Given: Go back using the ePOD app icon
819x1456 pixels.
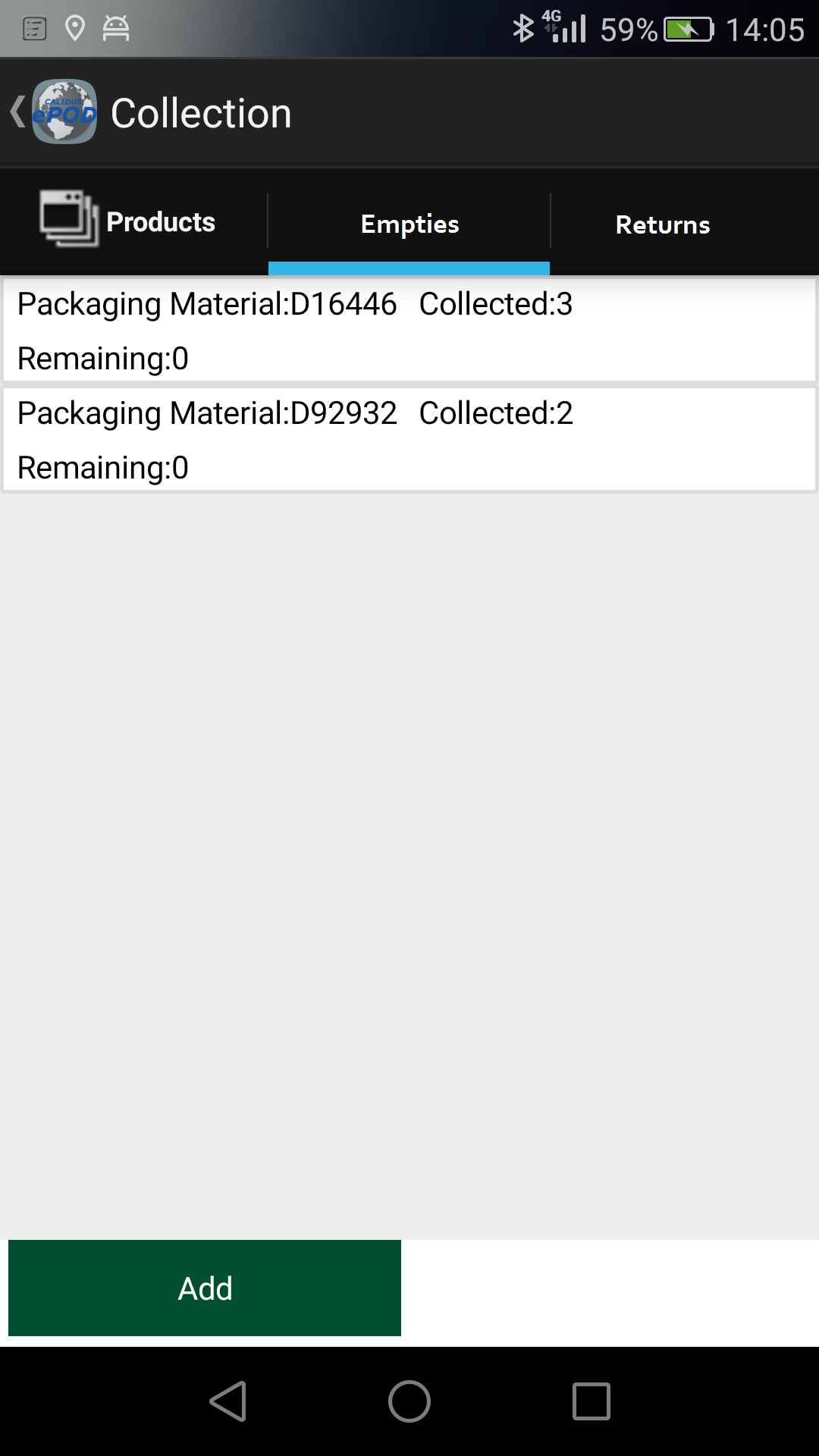Looking at the screenshot, I should 64,112.
